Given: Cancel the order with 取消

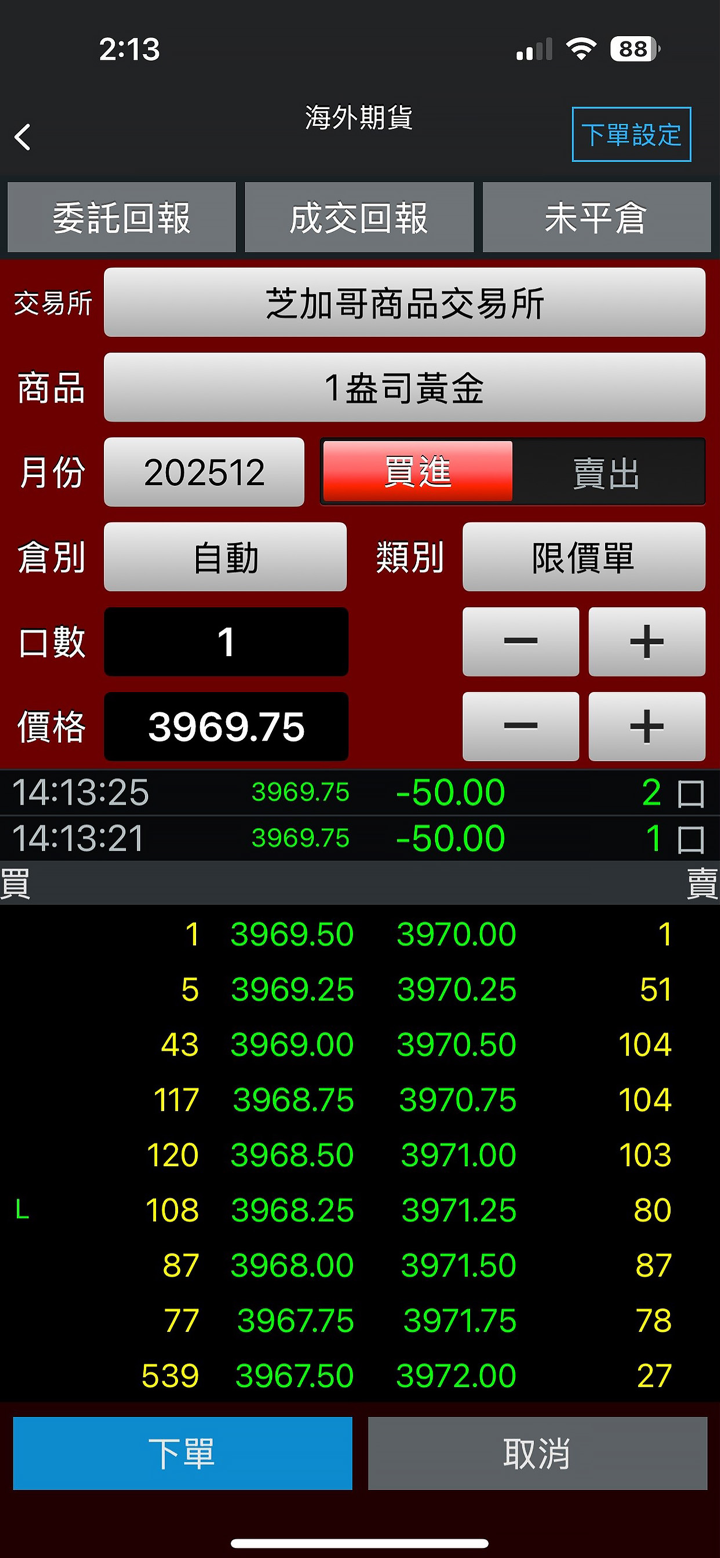Looking at the screenshot, I should (x=537, y=1453).
